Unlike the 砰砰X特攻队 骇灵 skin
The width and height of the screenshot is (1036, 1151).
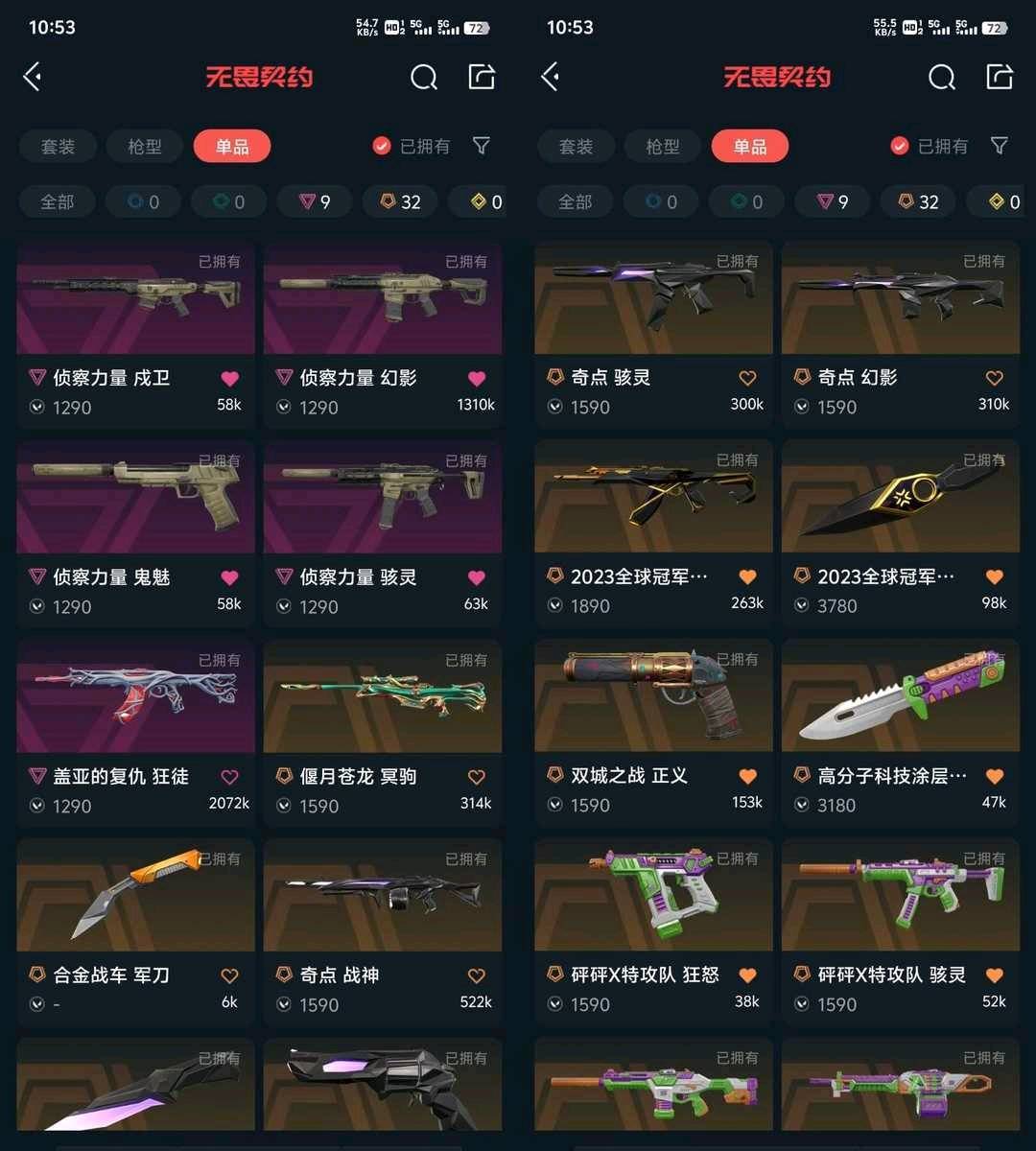click(995, 975)
